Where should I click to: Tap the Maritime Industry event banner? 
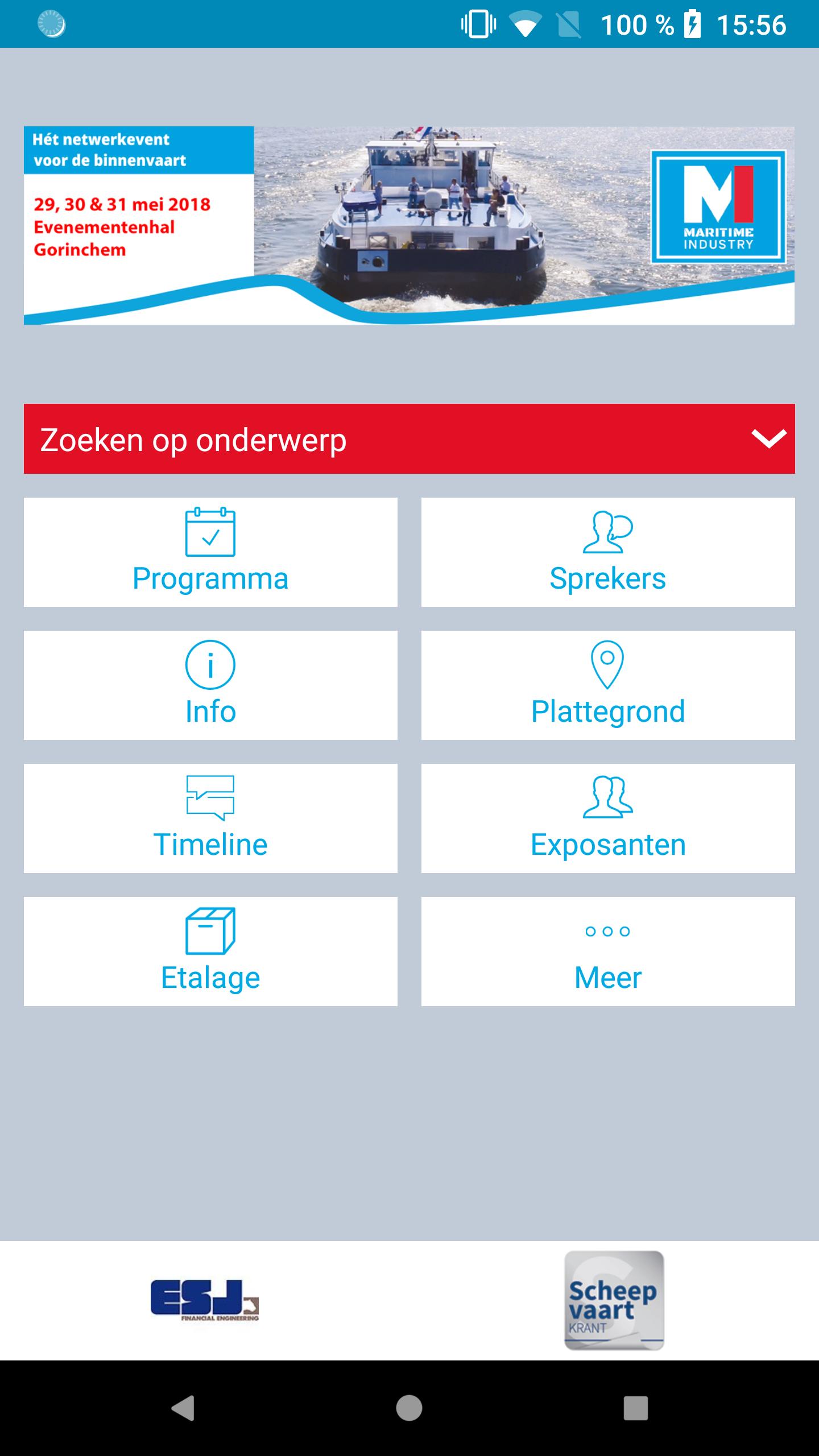coord(408,223)
